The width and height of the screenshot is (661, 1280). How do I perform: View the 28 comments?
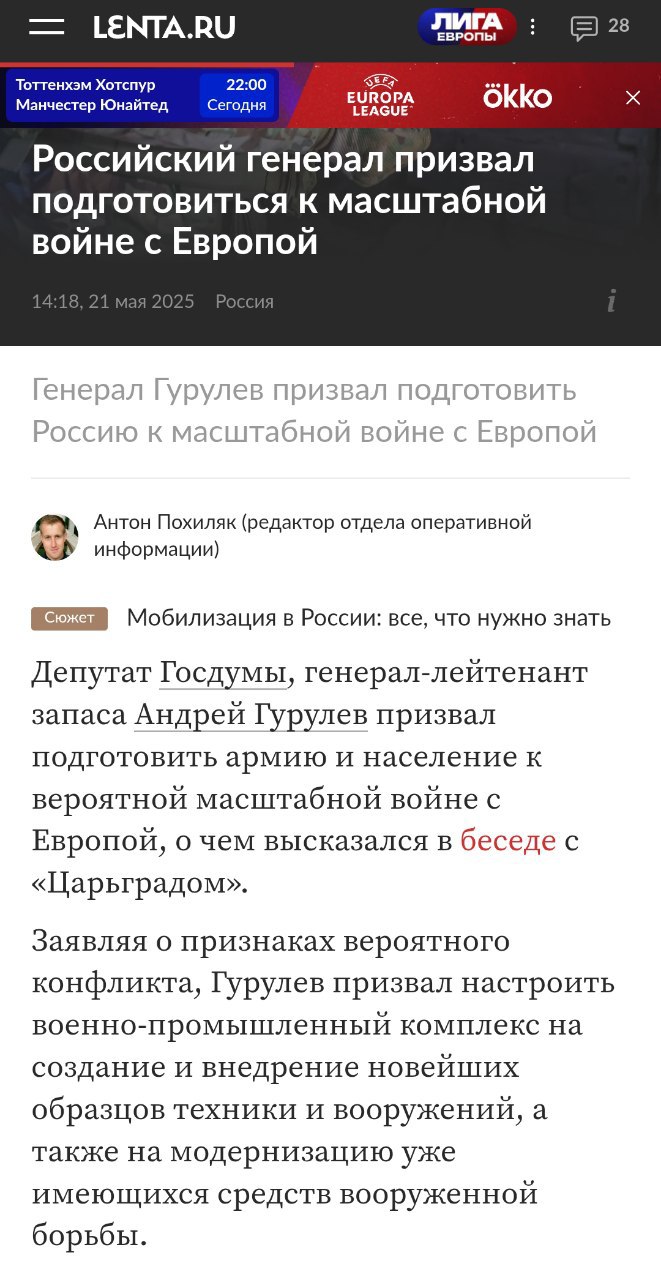599,27
